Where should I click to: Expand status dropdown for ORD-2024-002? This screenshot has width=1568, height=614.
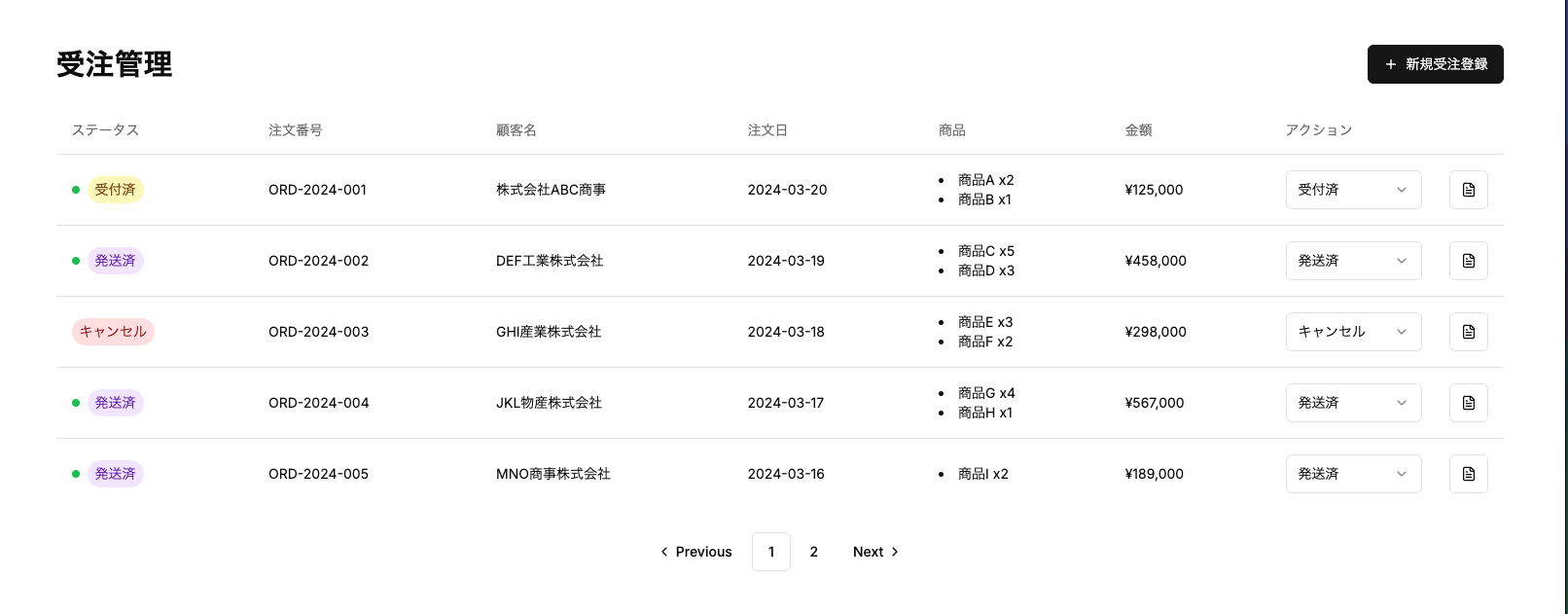[1353, 261]
